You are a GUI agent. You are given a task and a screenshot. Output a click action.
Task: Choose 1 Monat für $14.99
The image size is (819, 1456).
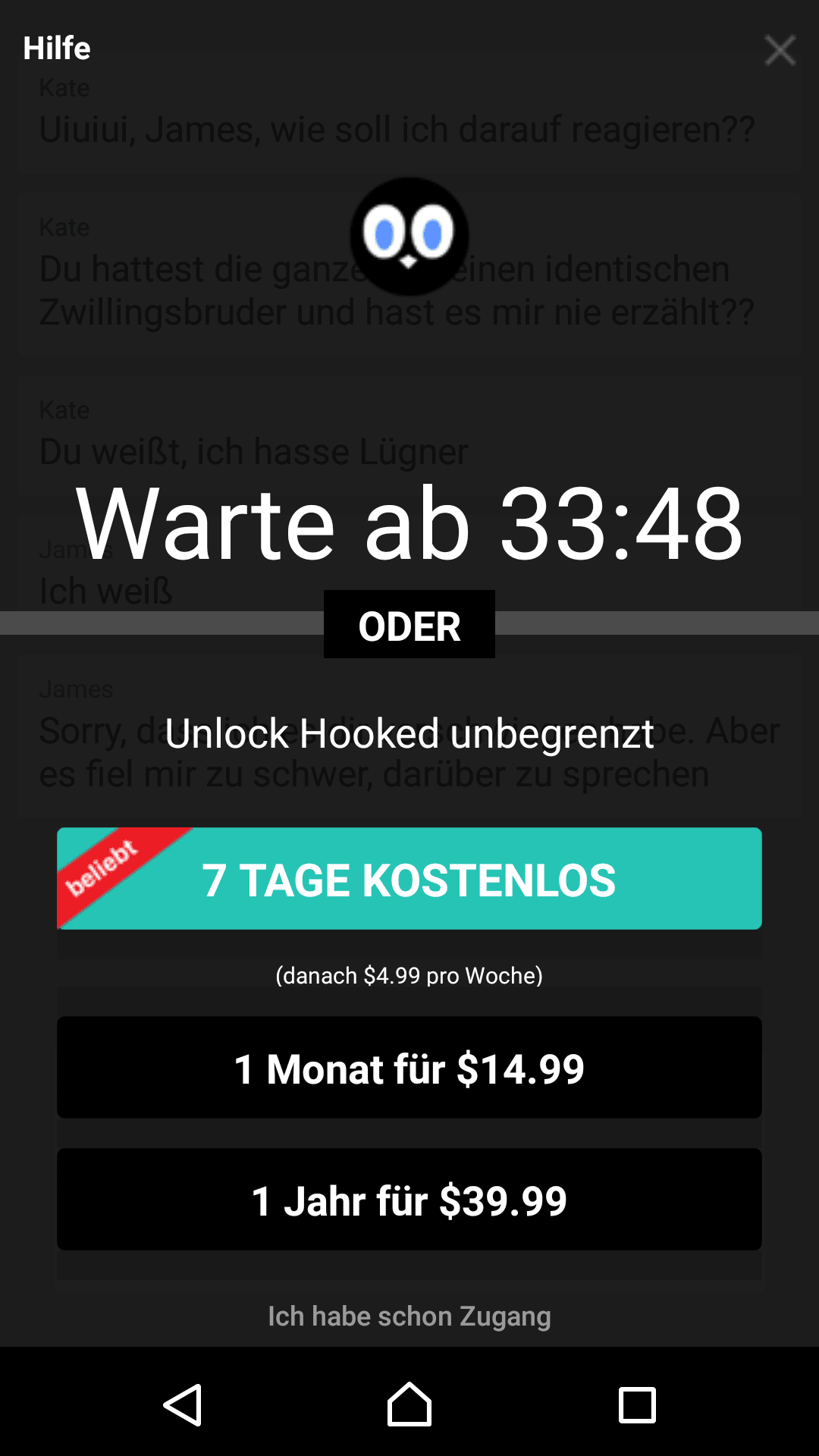point(409,1068)
